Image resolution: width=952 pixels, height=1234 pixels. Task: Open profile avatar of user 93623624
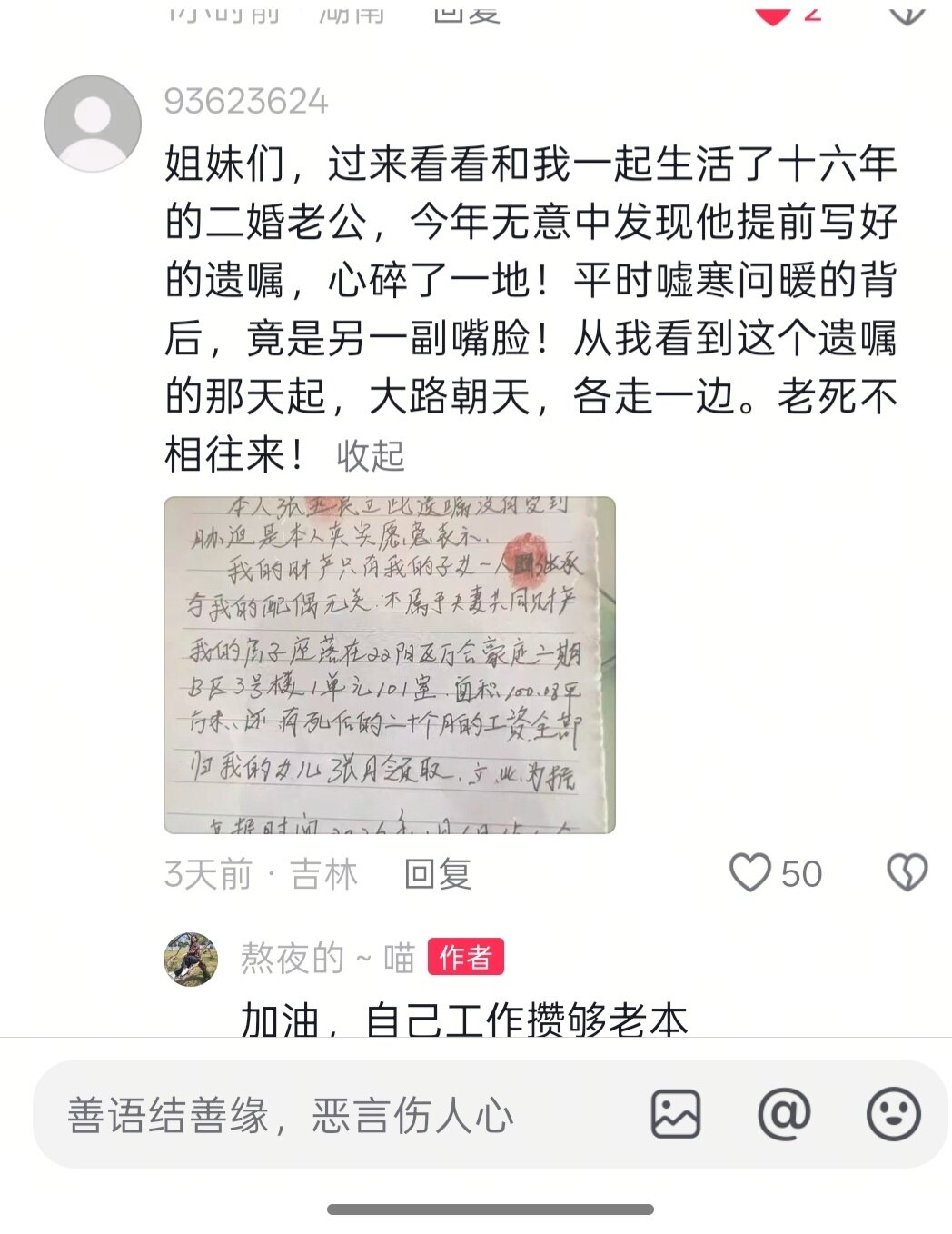coord(93,124)
